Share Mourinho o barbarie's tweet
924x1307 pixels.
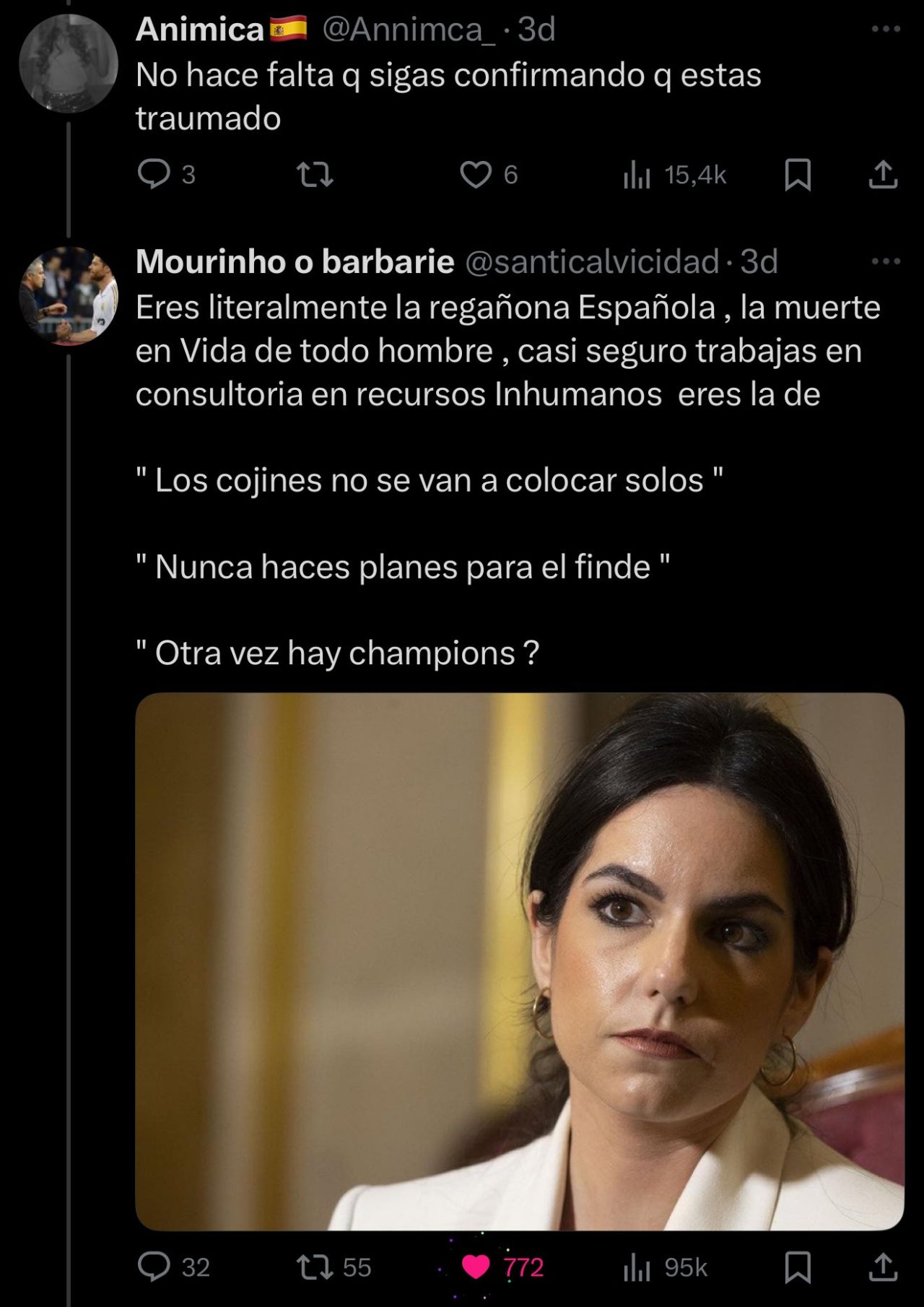pyautogui.click(x=883, y=1267)
